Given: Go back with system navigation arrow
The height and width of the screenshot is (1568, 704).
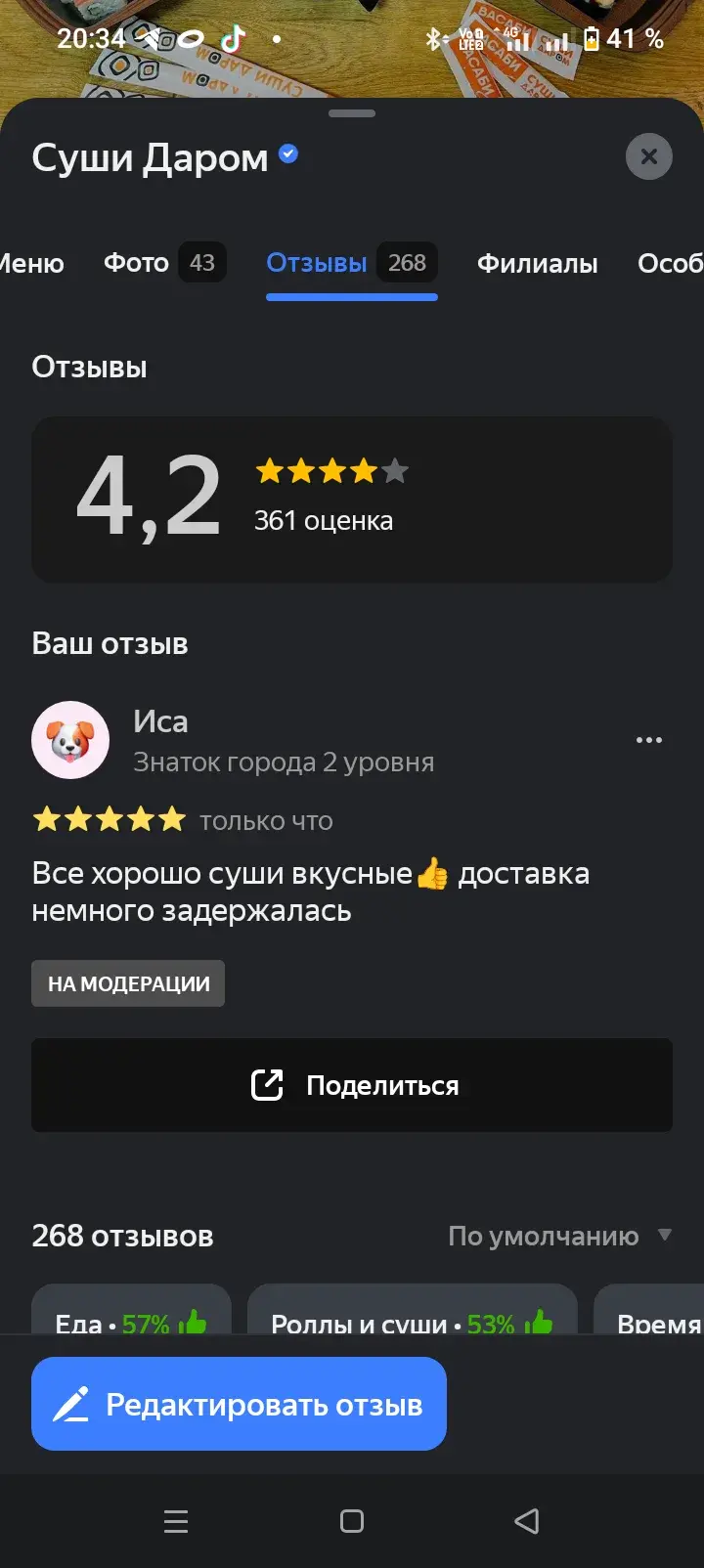Looking at the screenshot, I should coord(526,1521).
